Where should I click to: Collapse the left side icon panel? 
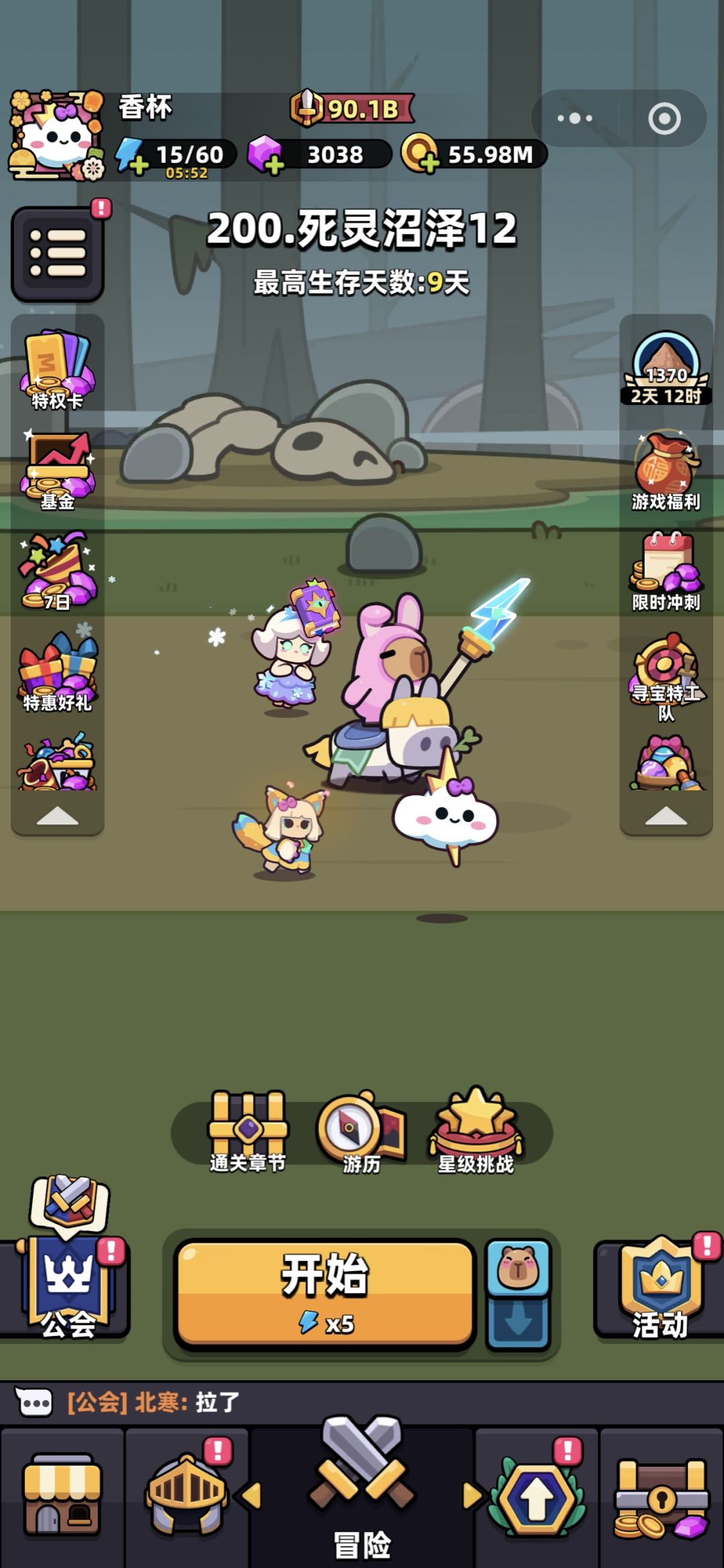(x=58, y=815)
